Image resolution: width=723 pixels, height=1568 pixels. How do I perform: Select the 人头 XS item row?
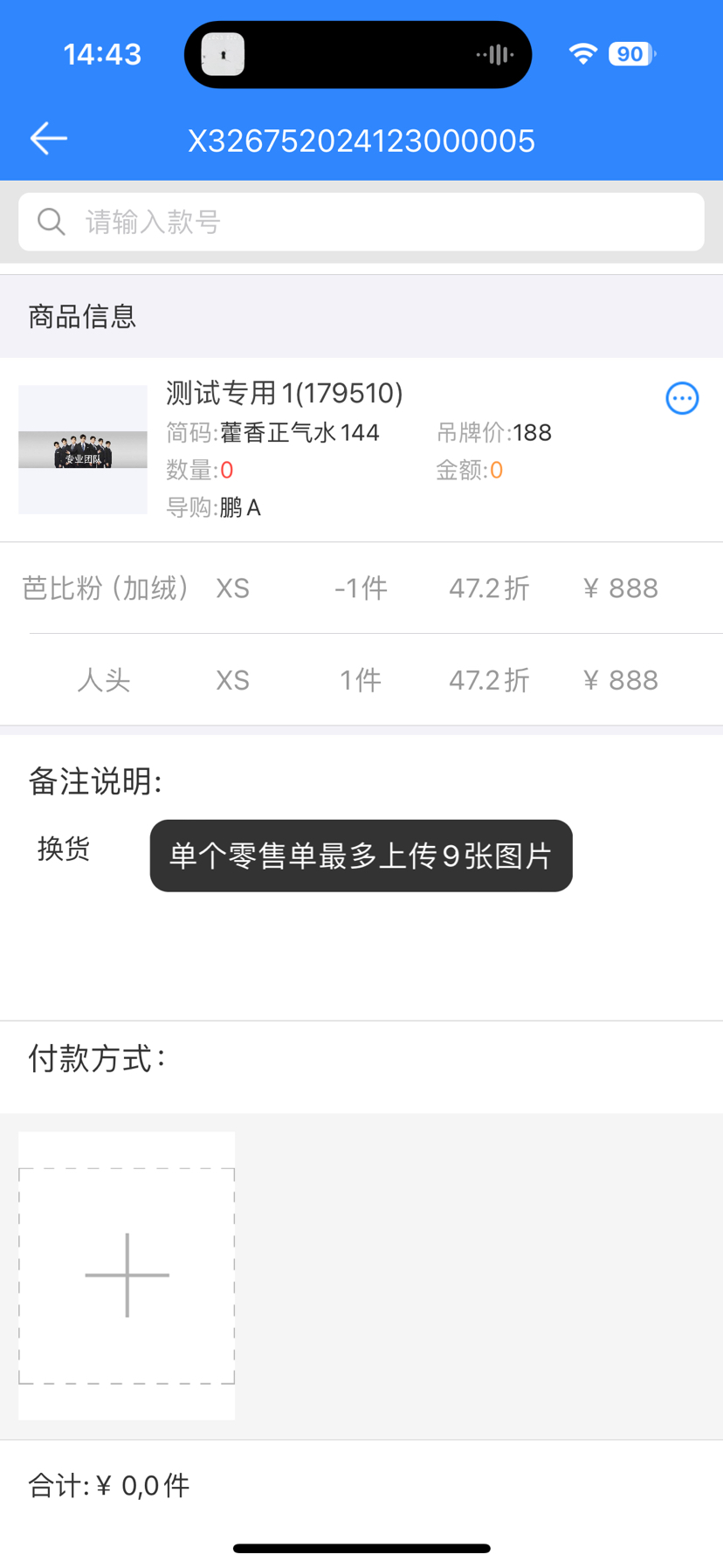pos(361,680)
